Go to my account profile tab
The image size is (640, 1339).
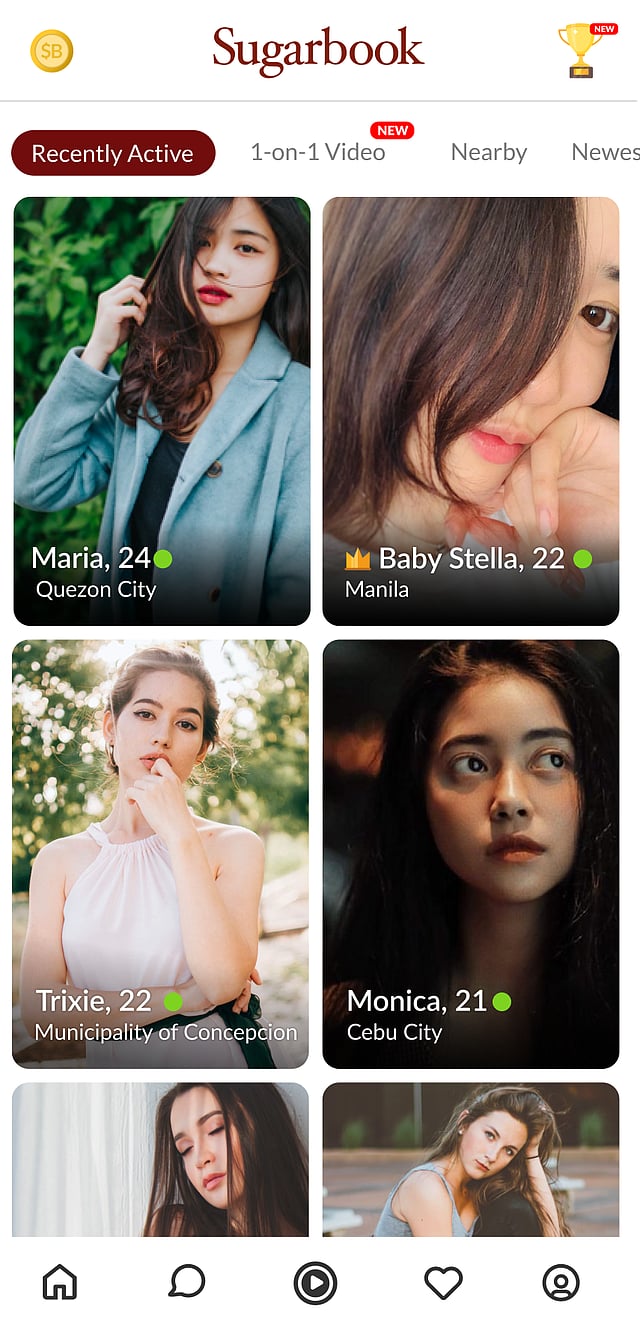click(561, 1282)
